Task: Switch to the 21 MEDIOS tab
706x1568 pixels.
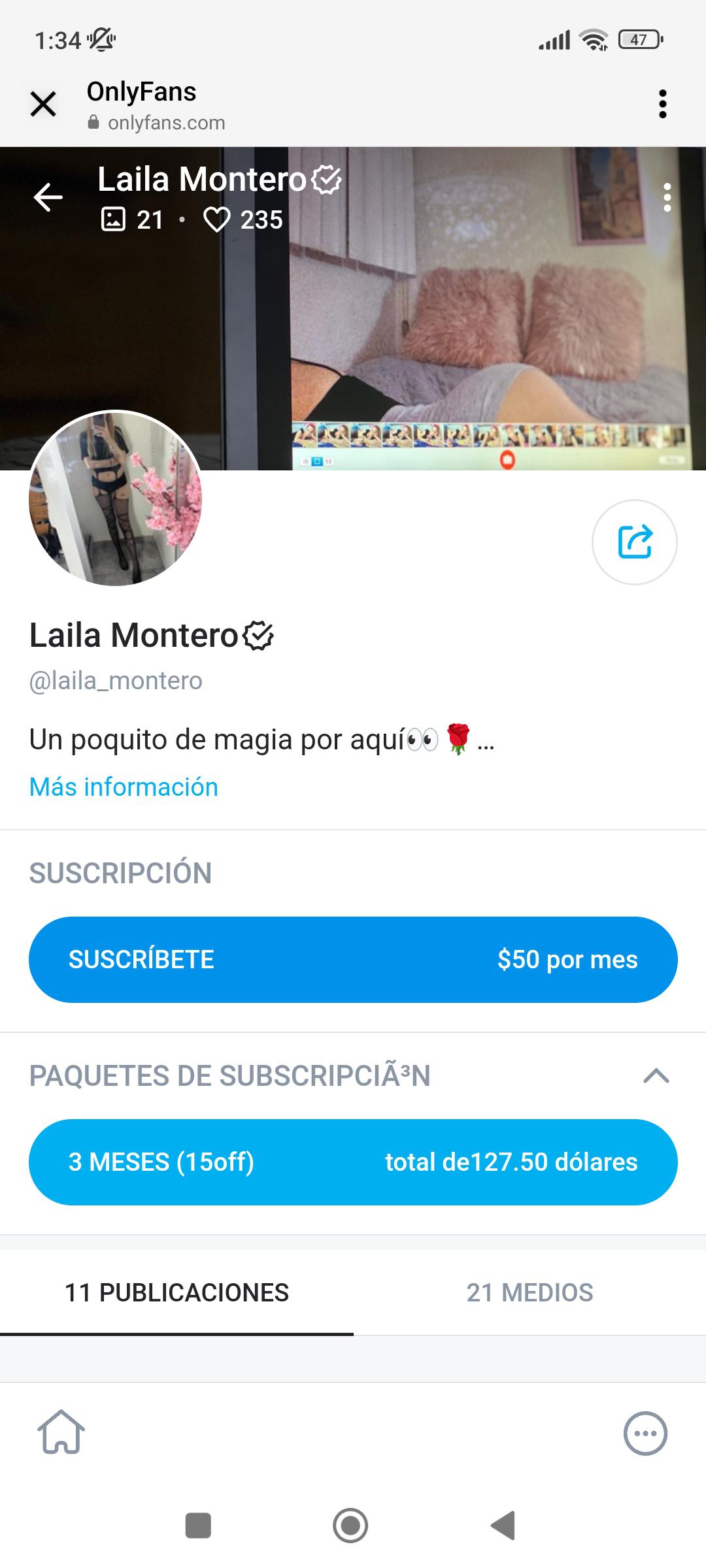Action: pos(529,1293)
